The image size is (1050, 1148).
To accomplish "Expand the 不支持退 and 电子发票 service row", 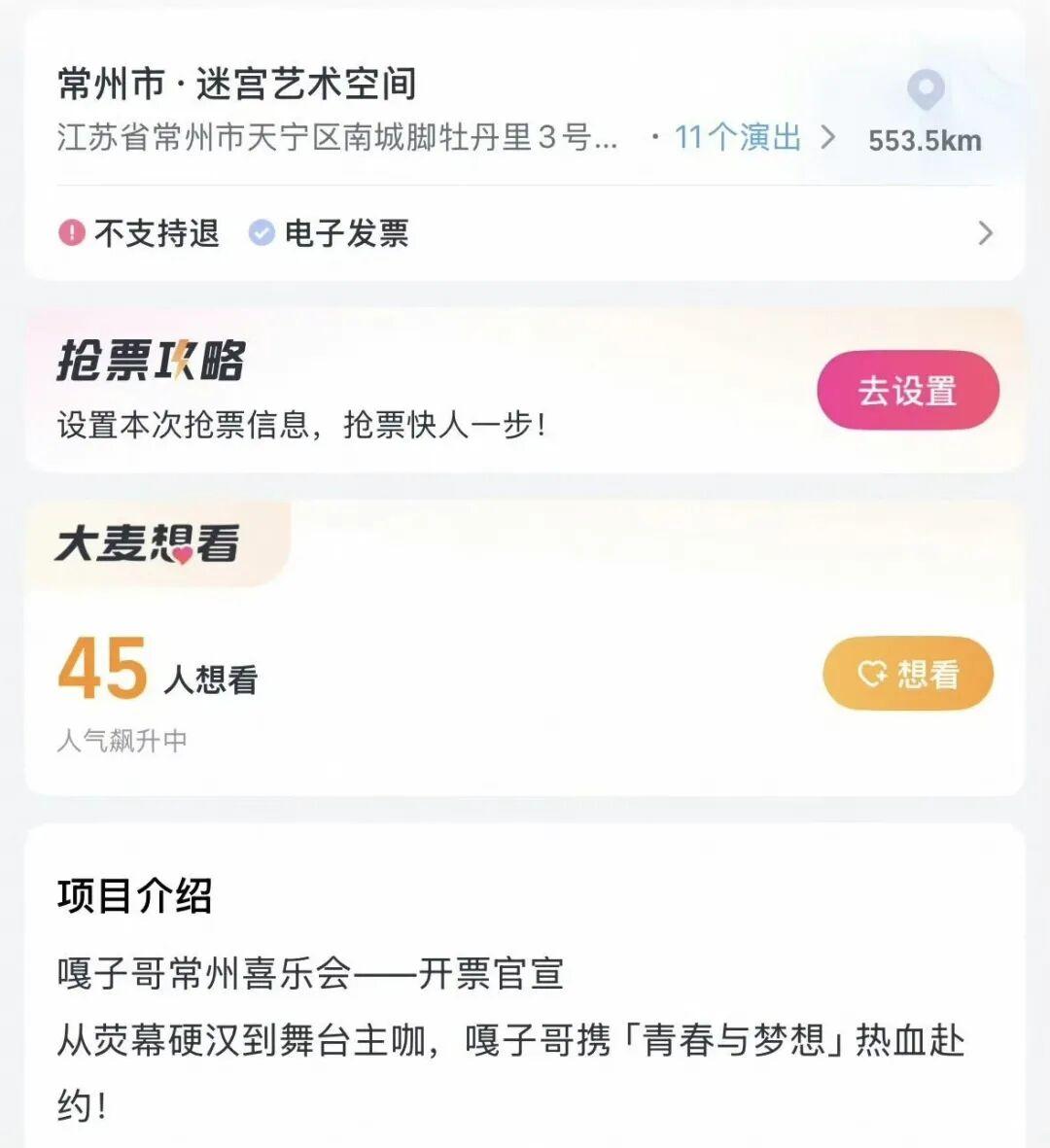I will click(x=984, y=233).
